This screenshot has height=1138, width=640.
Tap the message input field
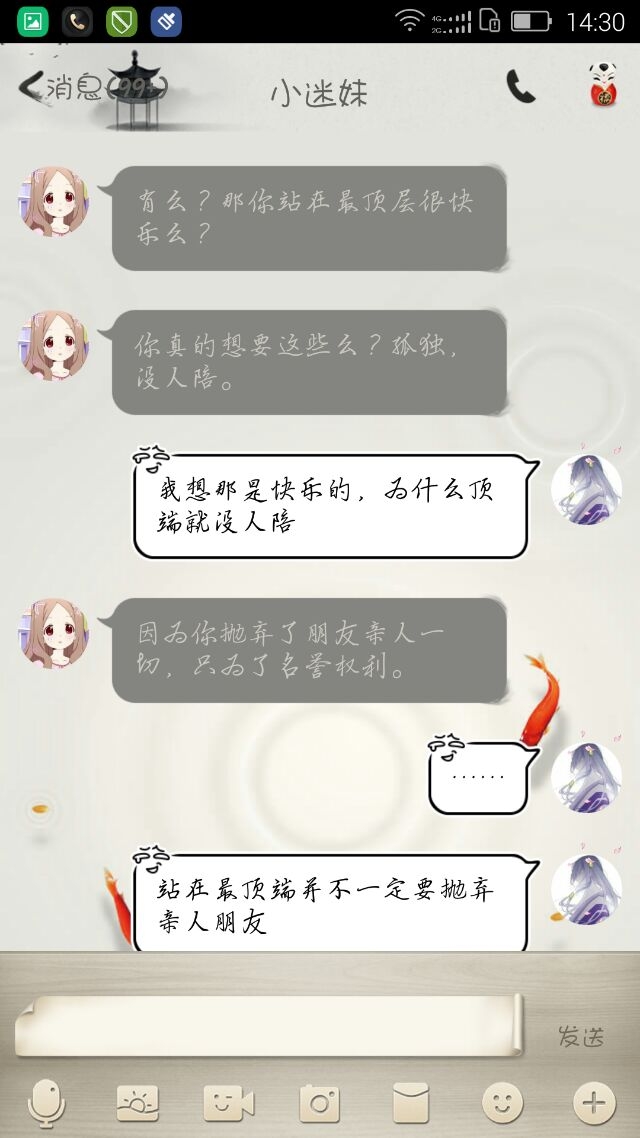pos(268,1025)
